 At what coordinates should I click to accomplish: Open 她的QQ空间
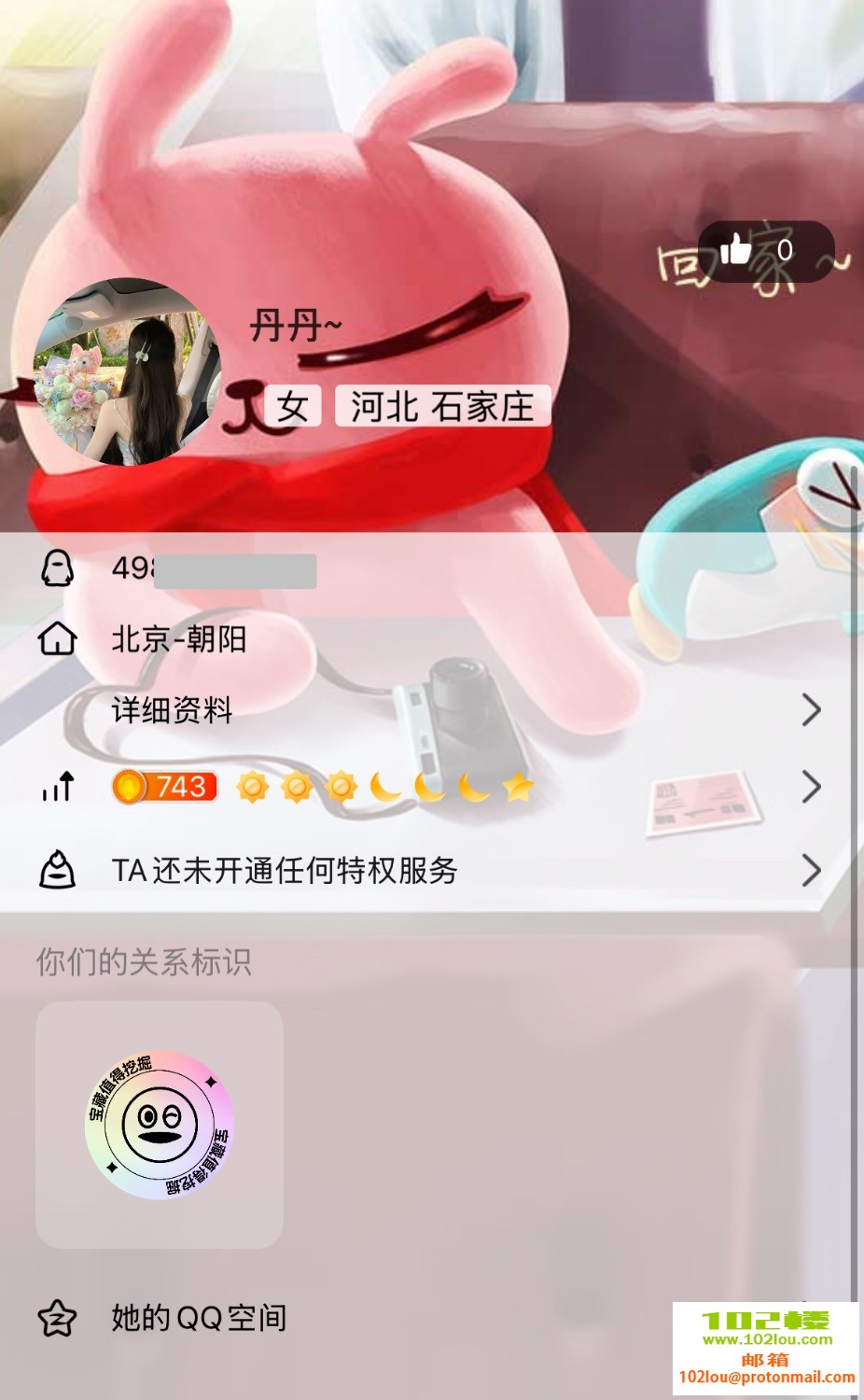[x=199, y=1318]
